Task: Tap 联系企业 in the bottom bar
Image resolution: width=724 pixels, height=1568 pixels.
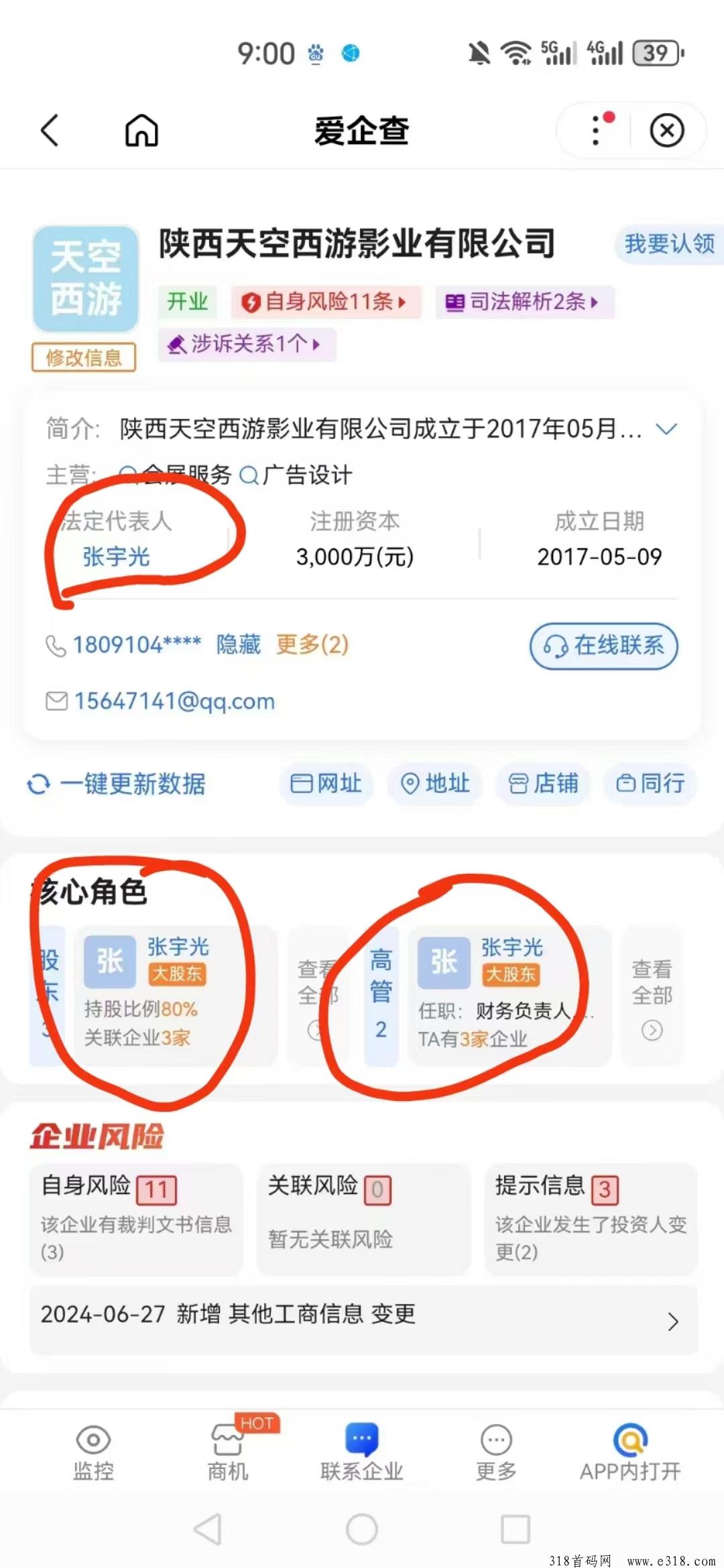Action: (362, 1453)
